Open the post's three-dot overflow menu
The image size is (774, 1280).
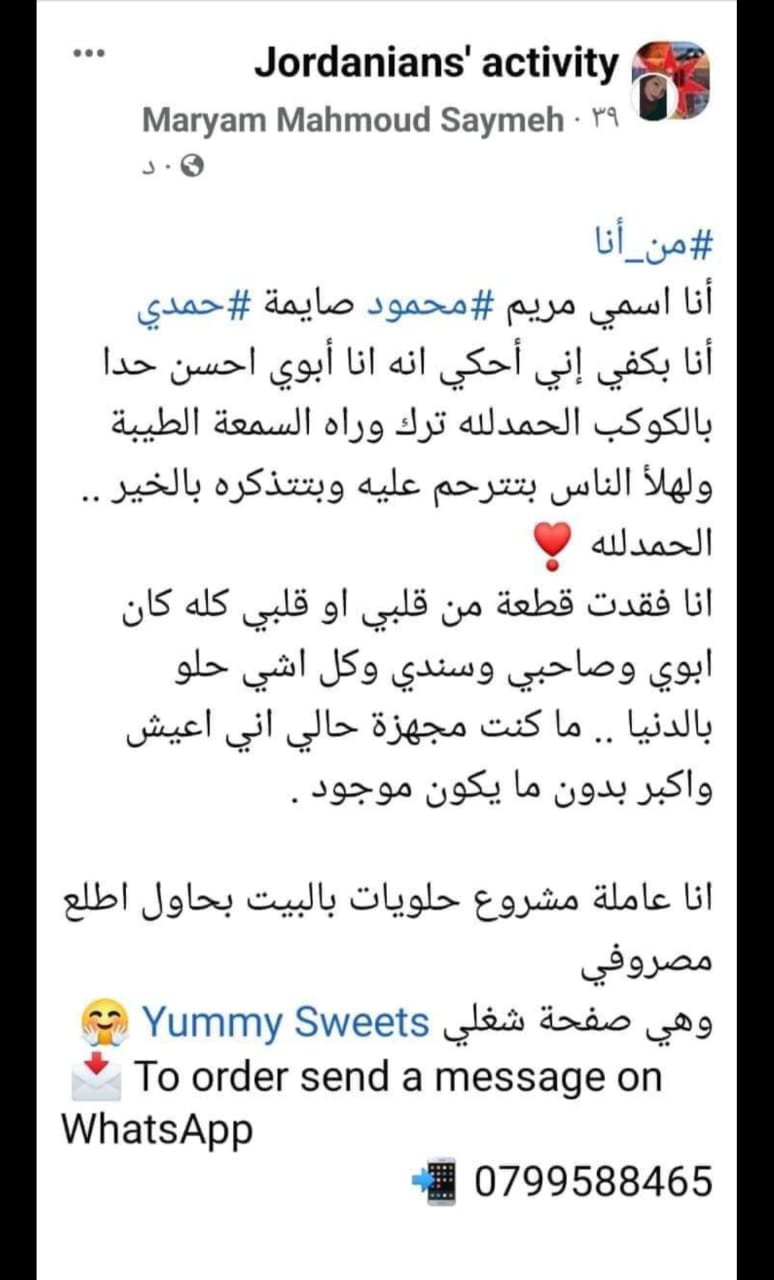coord(89,53)
